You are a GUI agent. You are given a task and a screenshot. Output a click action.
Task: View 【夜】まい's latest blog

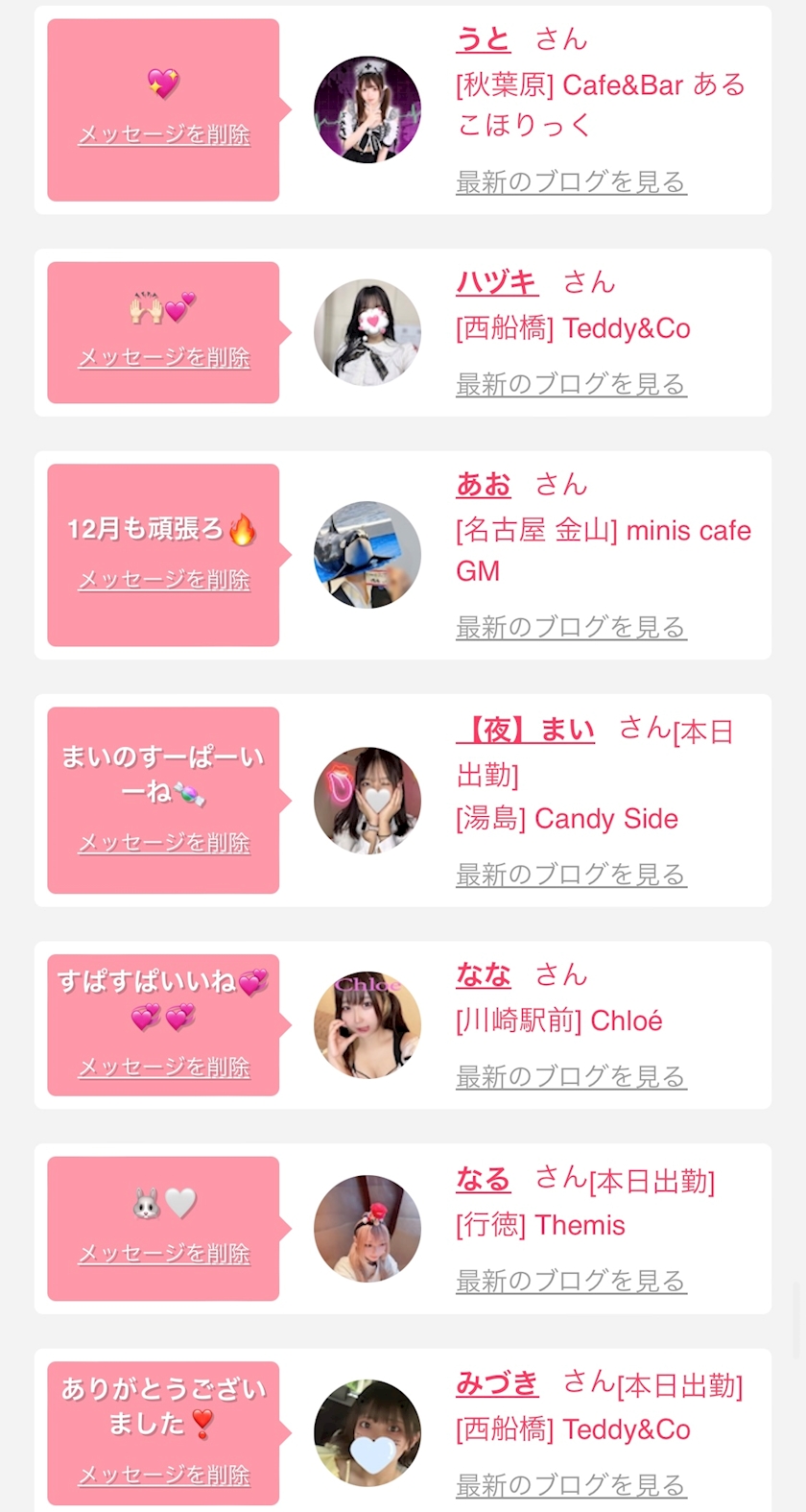coord(571,875)
